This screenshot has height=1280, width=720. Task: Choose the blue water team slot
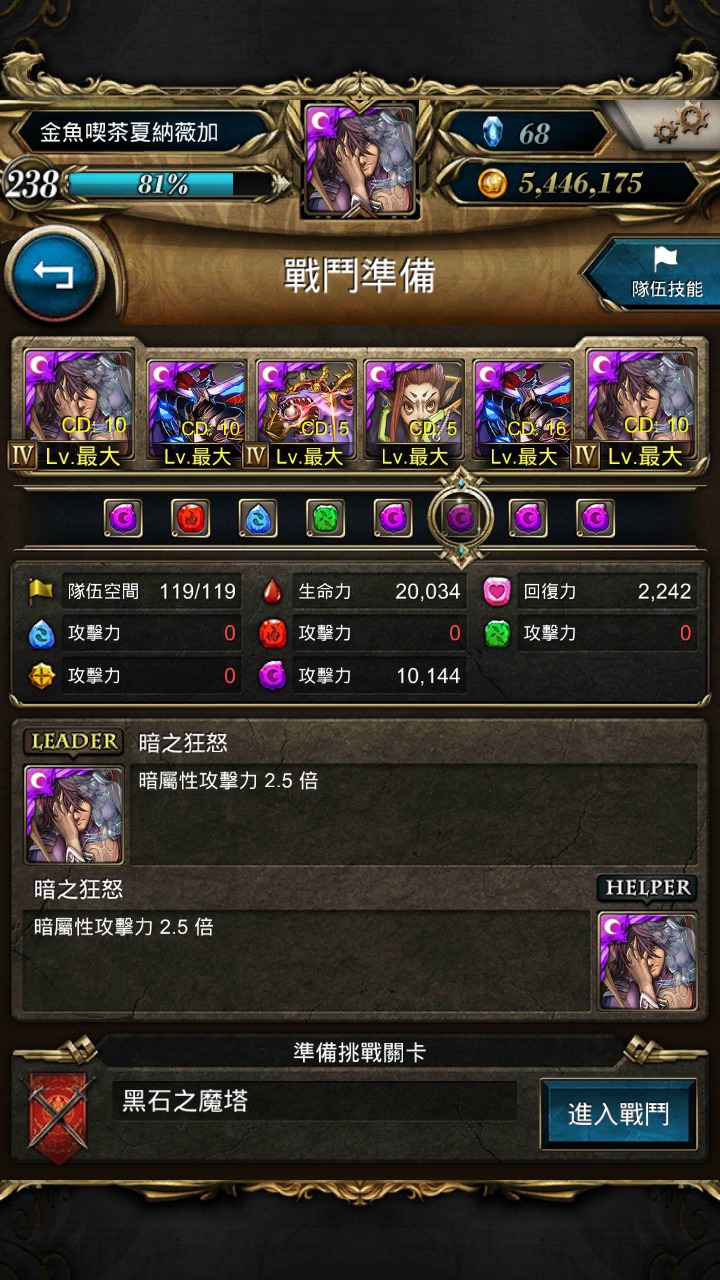(258, 518)
